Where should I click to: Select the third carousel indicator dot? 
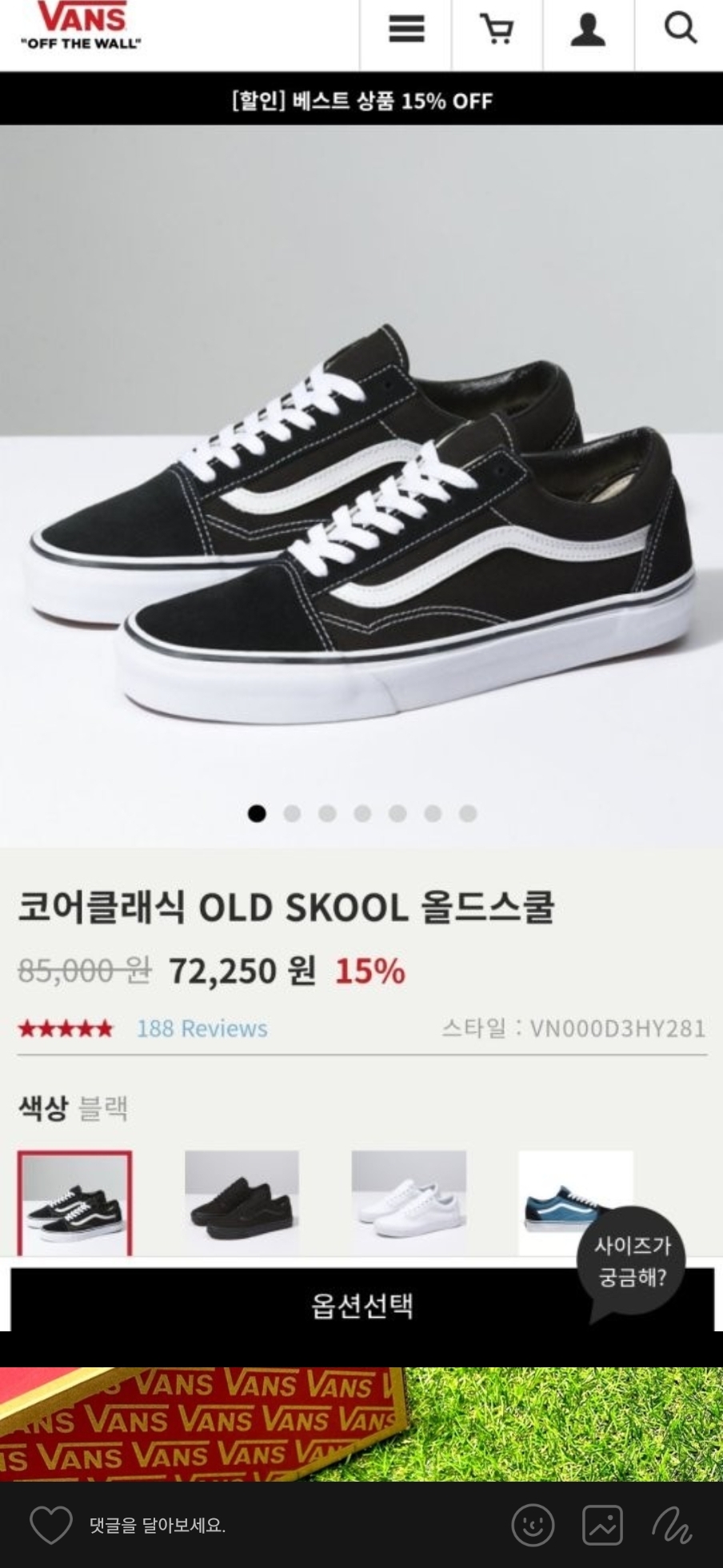(326, 812)
